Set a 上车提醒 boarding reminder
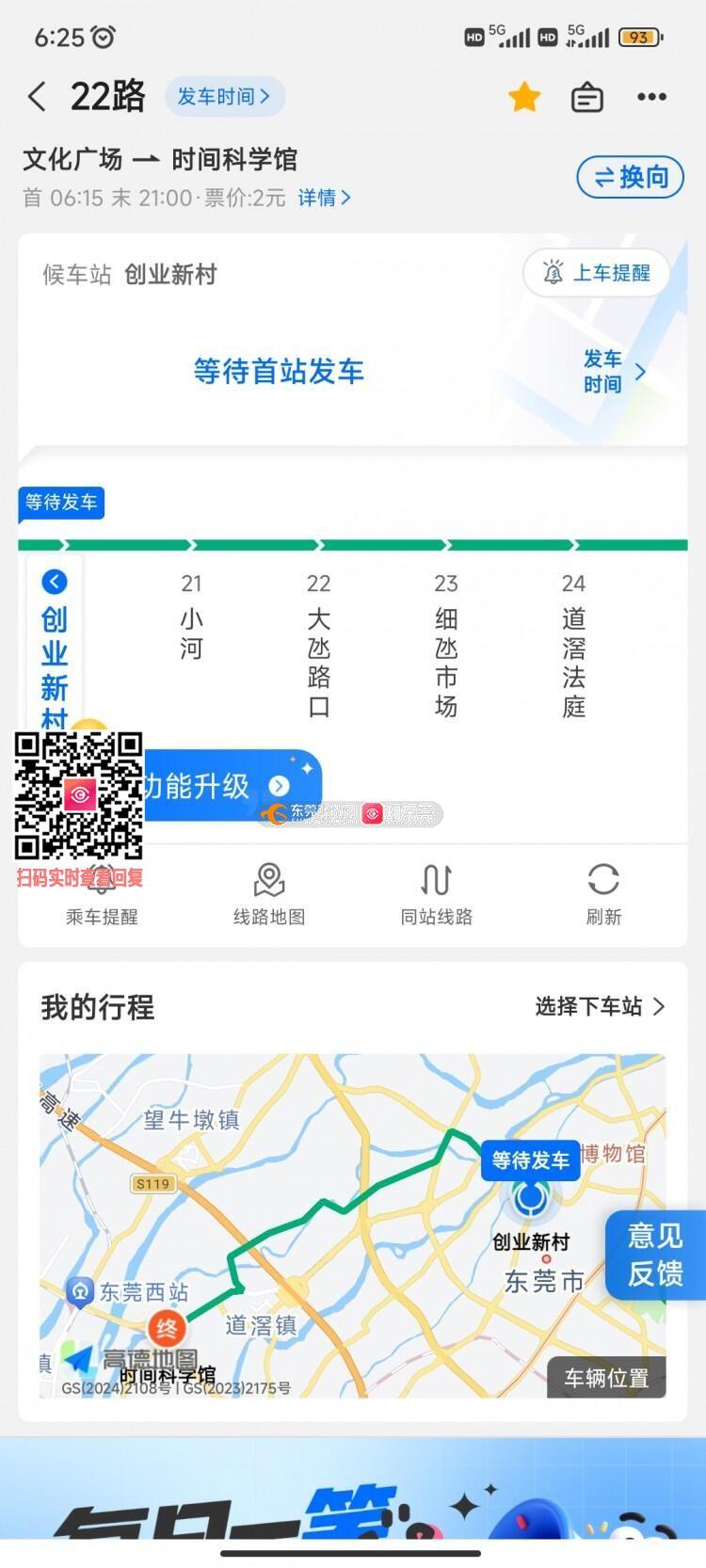Image resolution: width=706 pixels, height=1568 pixels. point(597,273)
